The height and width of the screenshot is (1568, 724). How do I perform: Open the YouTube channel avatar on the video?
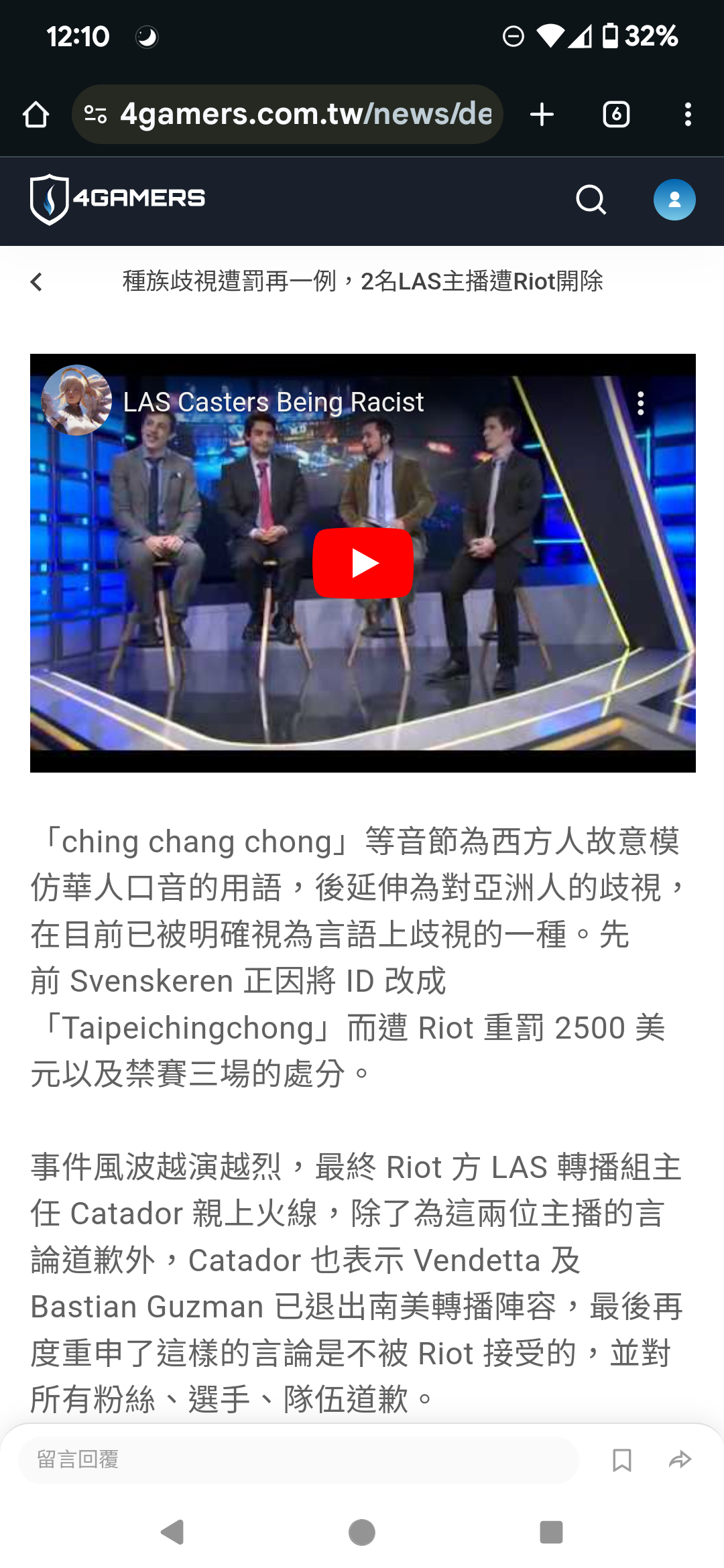pos(76,401)
